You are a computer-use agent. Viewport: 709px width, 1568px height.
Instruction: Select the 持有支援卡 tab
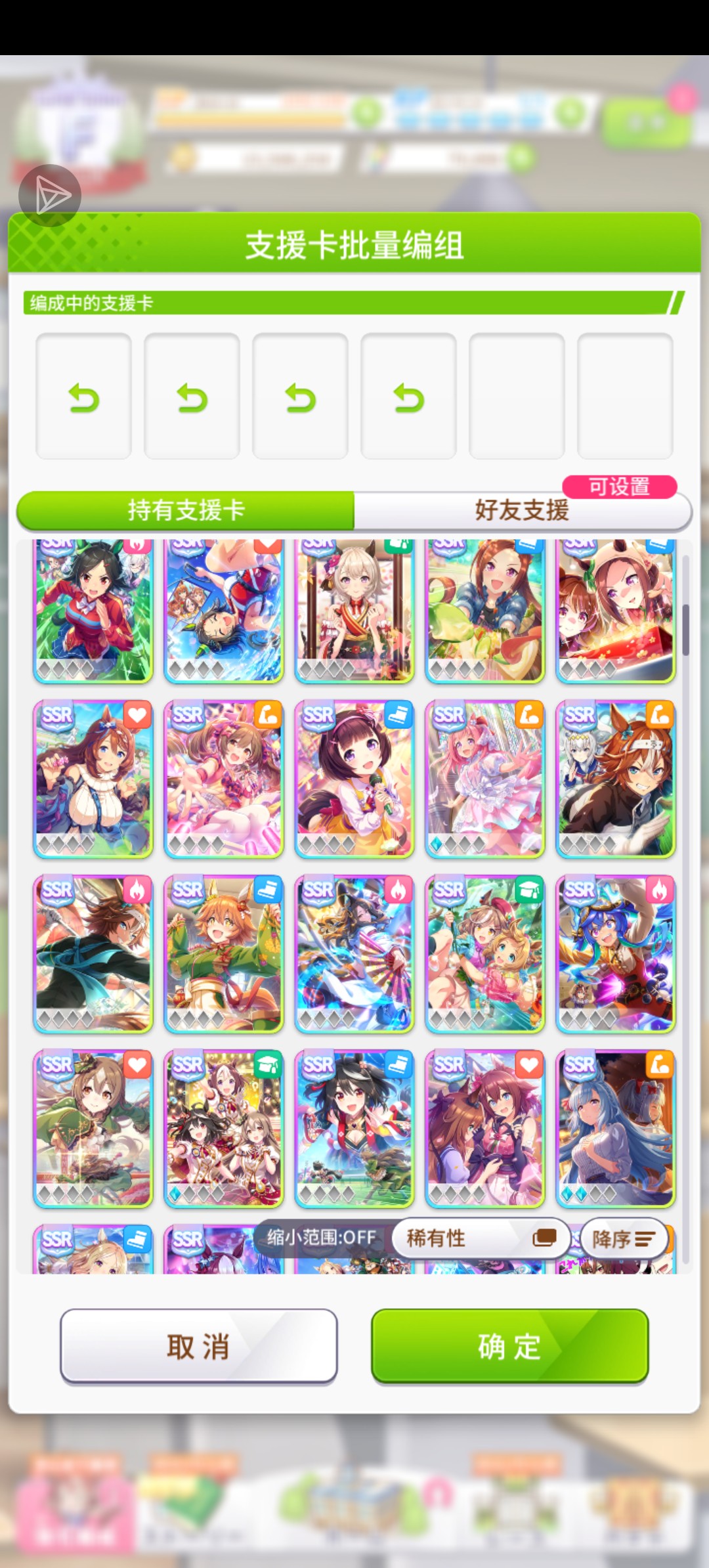point(186,510)
